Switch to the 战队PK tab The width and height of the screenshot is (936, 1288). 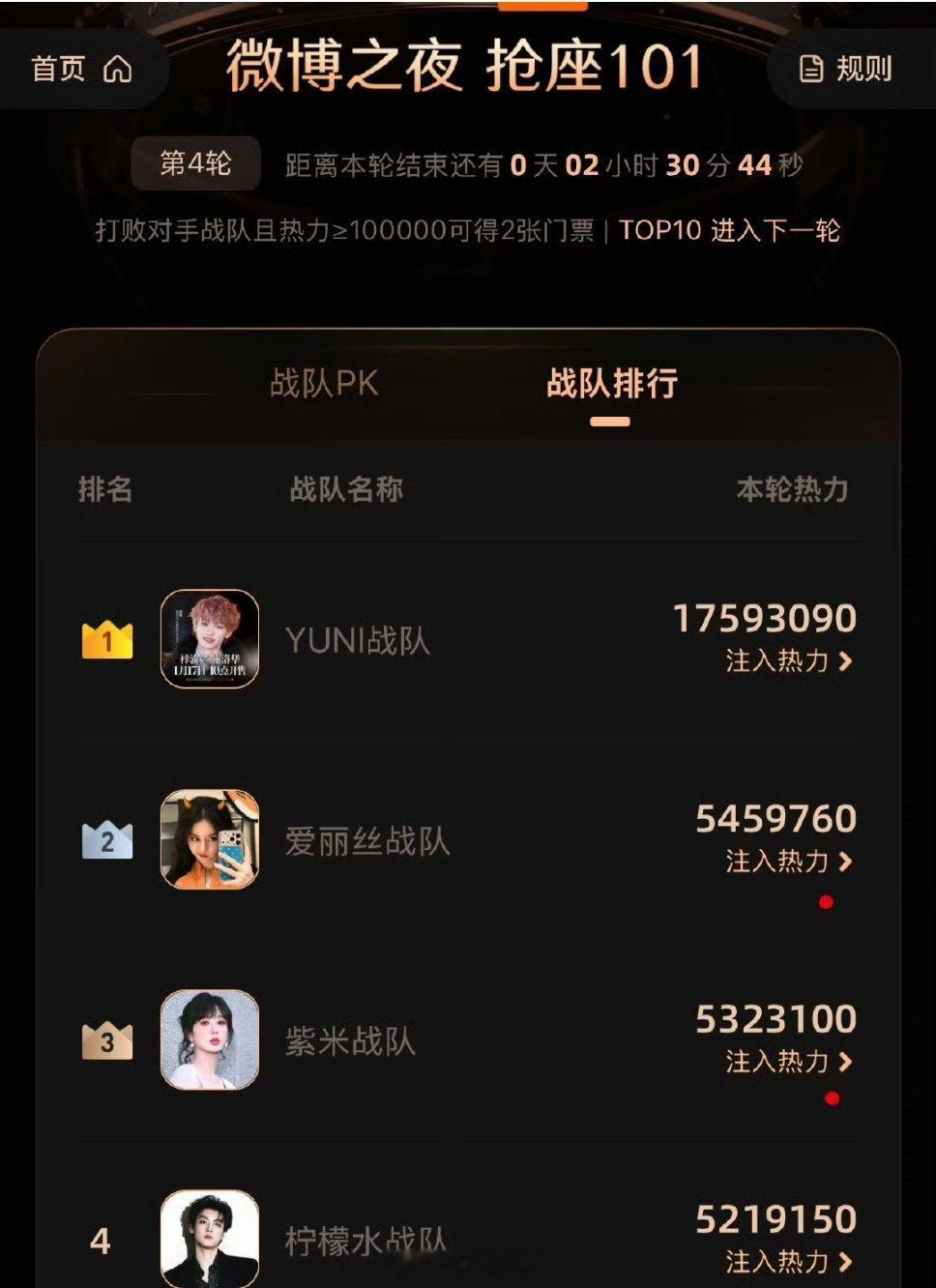(x=323, y=385)
